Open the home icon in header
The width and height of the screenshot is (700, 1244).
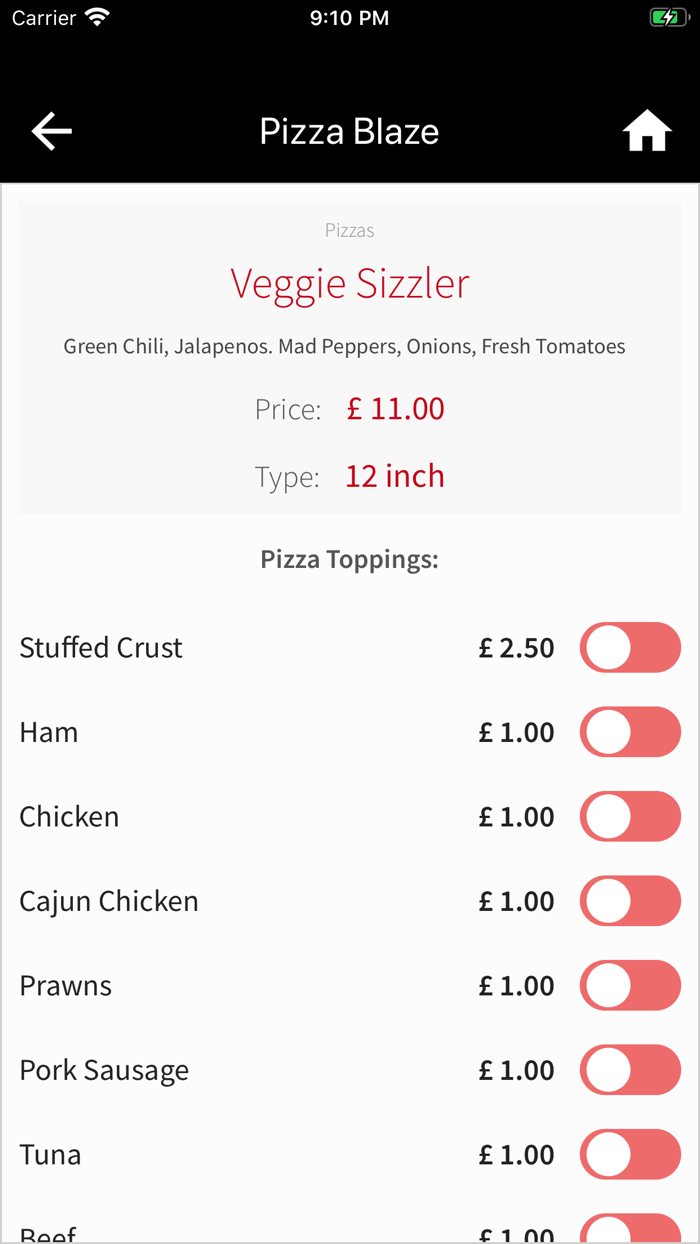(x=647, y=131)
